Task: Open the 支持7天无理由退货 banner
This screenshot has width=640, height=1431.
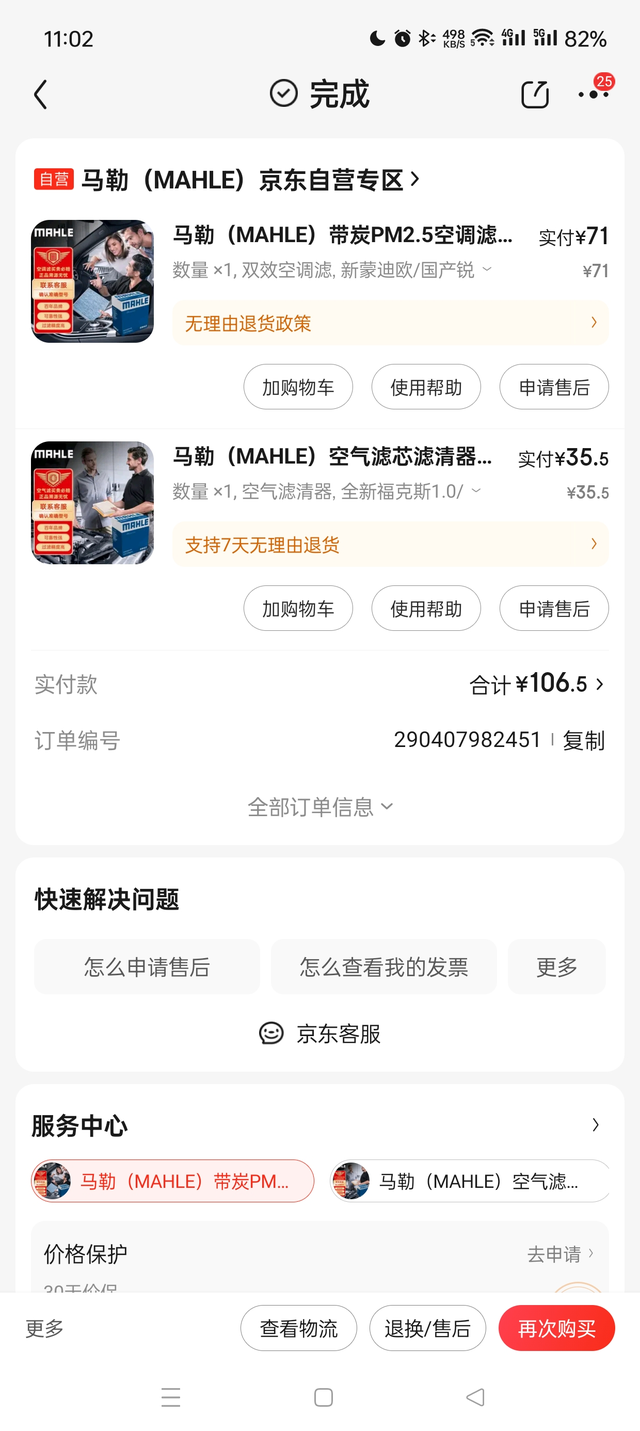Action: tap(390, 545)
